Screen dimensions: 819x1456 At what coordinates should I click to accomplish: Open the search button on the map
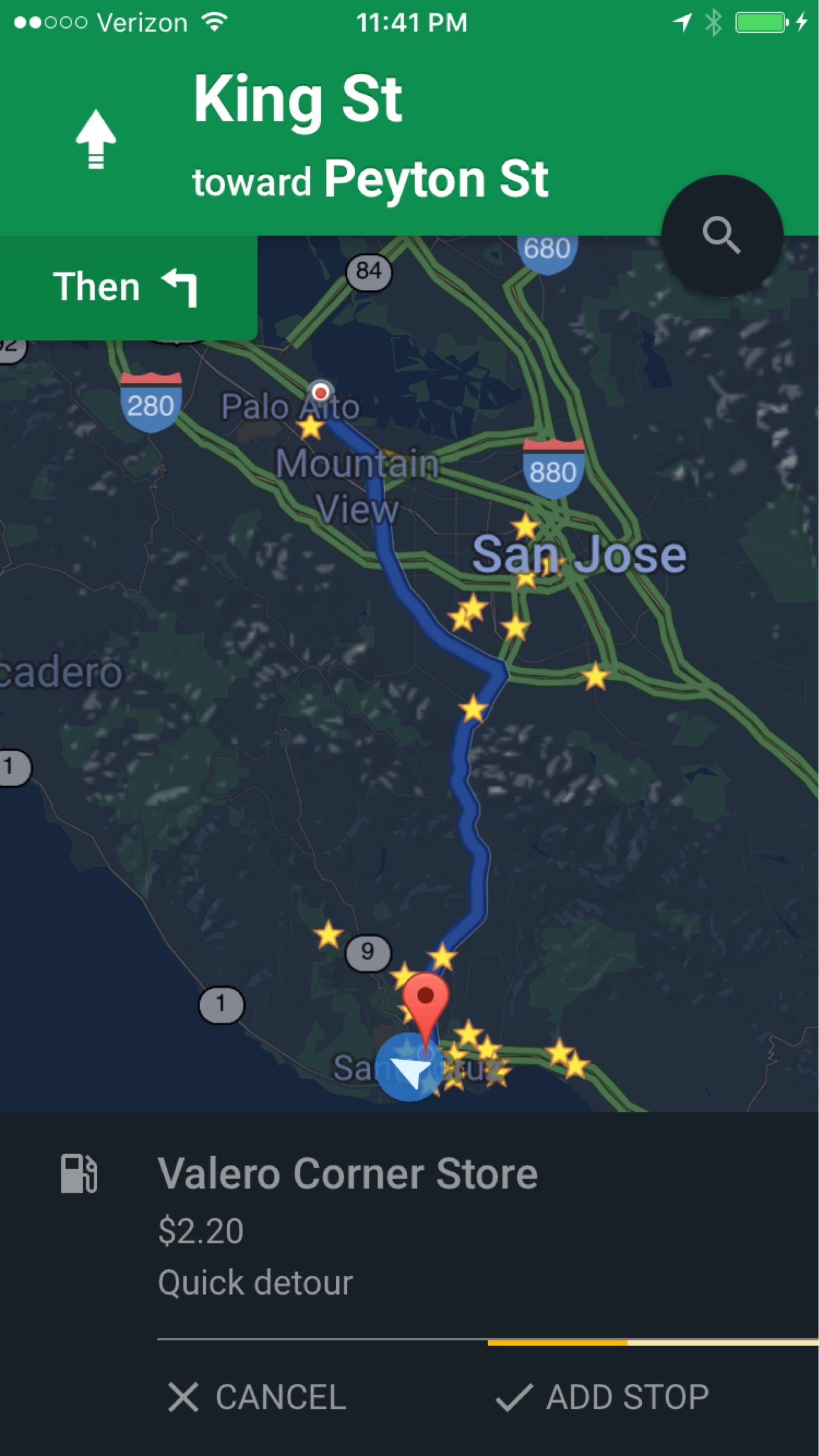tap(721, 235)
